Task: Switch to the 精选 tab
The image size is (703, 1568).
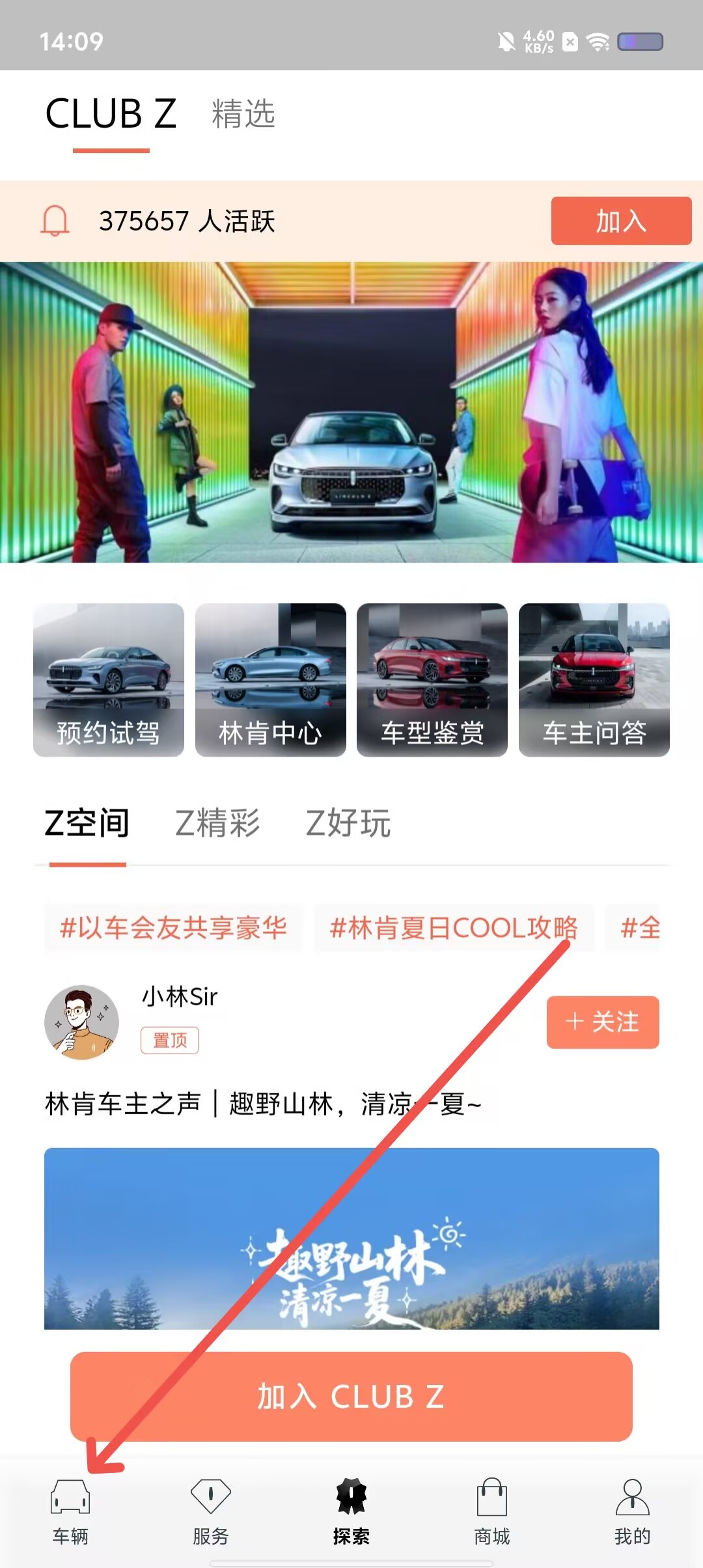Action: tap(243, 114)
